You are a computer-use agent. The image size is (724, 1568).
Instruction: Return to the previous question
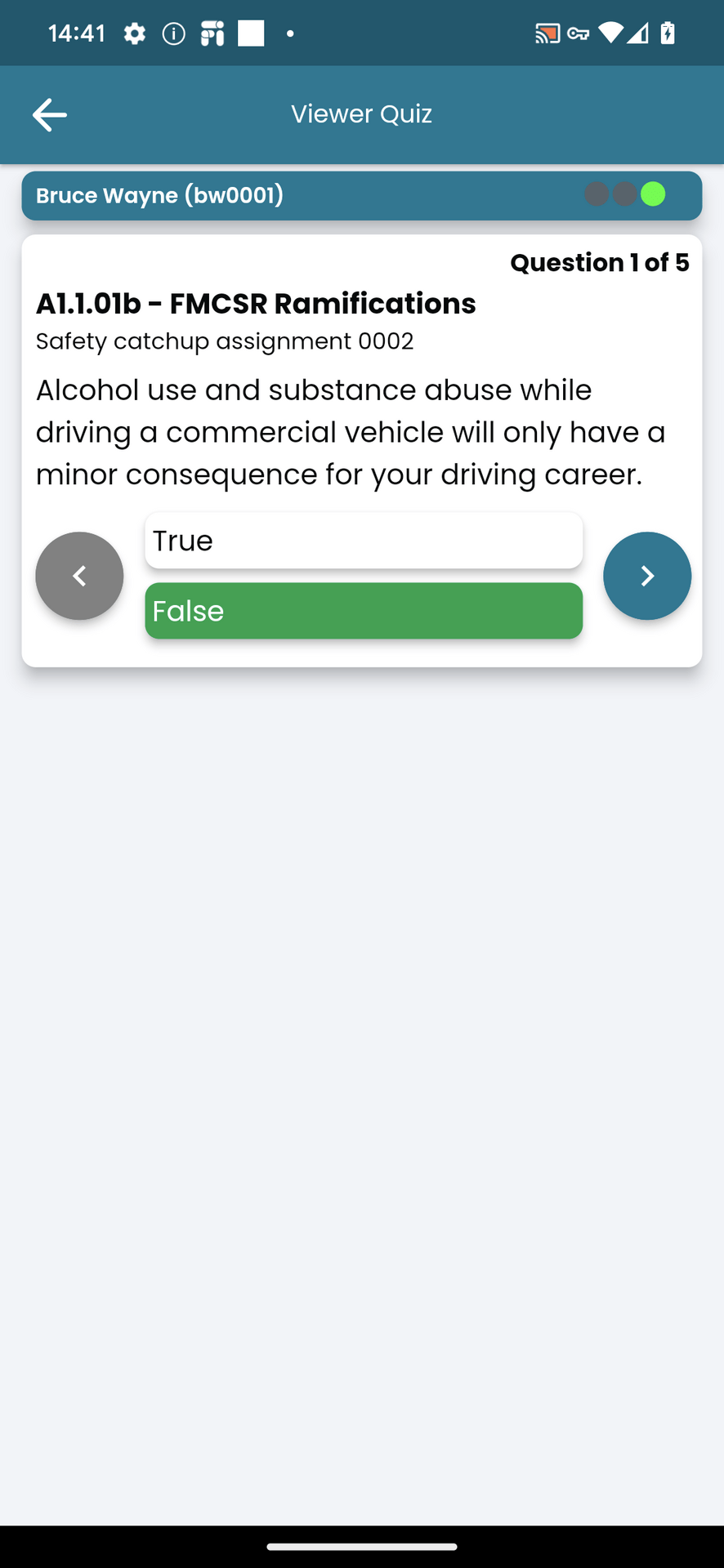[79, 576]
